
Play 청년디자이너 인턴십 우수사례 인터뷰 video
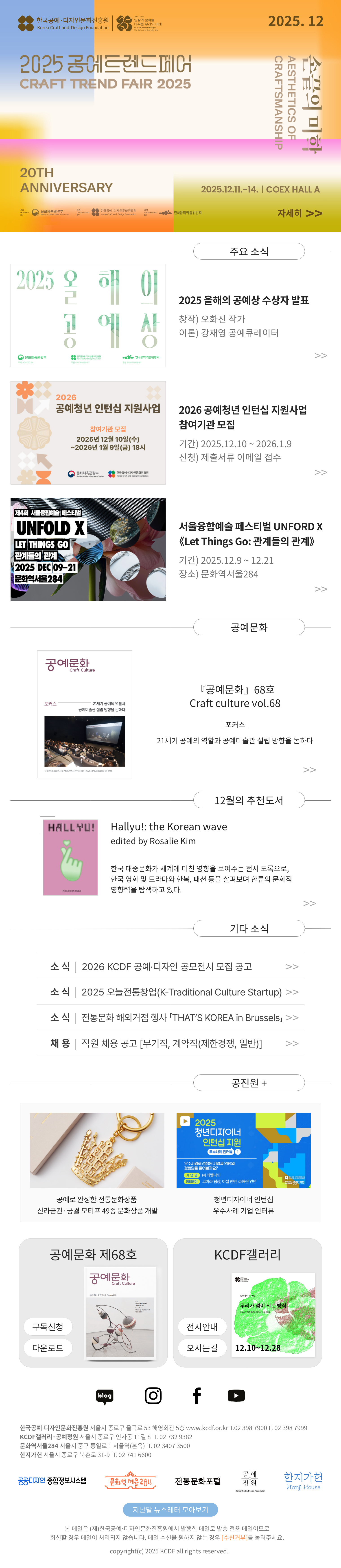[243, 1150]
